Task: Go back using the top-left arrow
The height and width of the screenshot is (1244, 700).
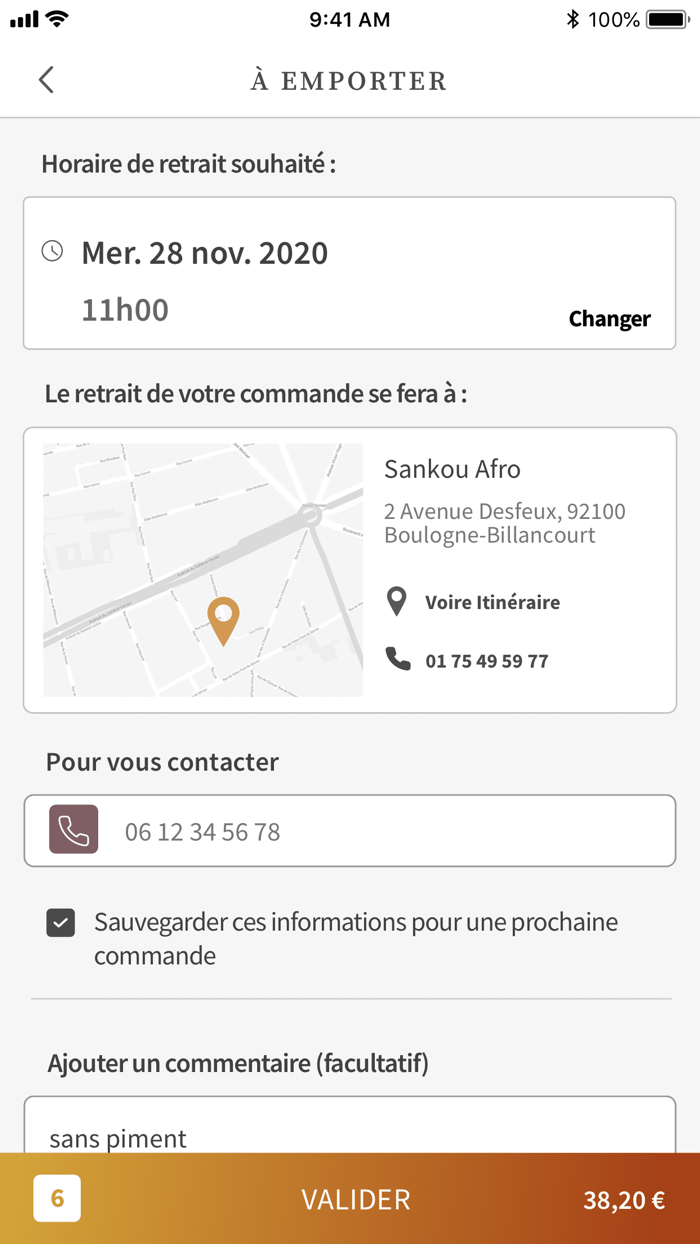Action: 46,80
